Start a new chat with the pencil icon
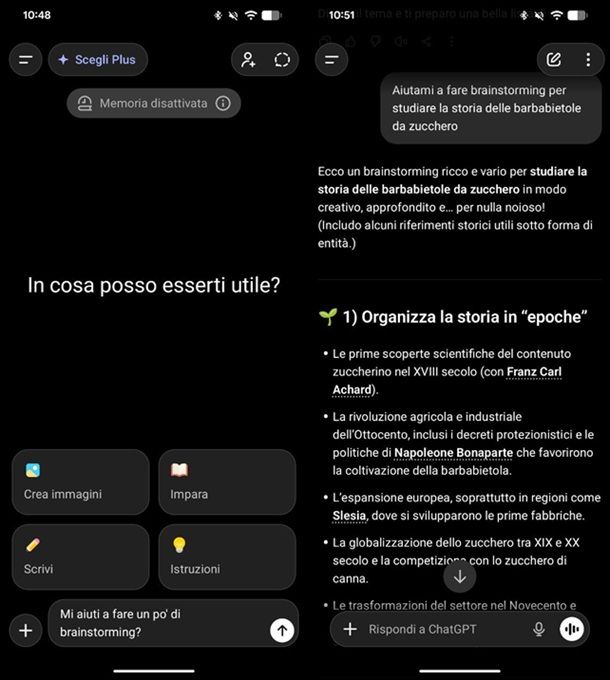Image resolution: width=610 pixels, height=680 pixels. pos(554,60)
